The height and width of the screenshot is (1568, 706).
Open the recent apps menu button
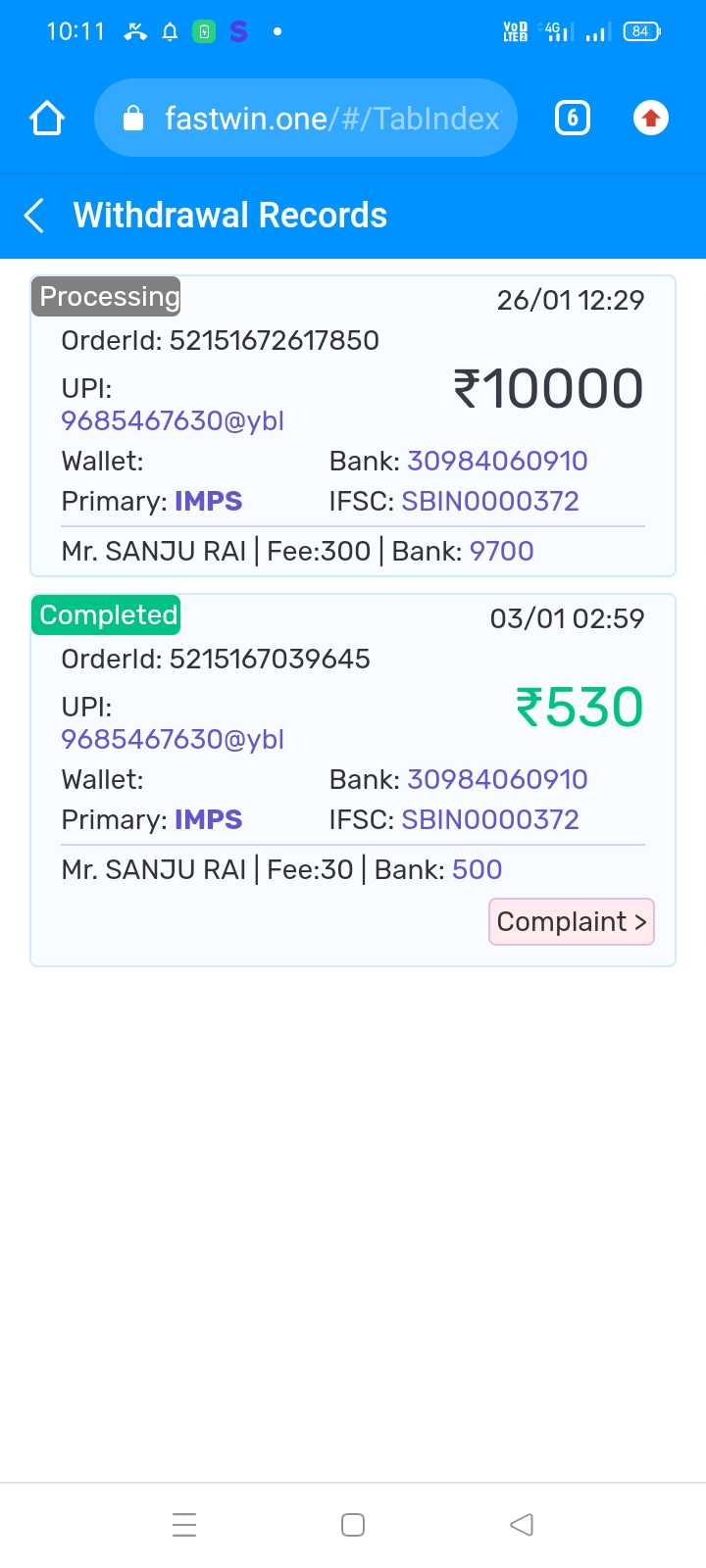click(x=184, y=1524)
